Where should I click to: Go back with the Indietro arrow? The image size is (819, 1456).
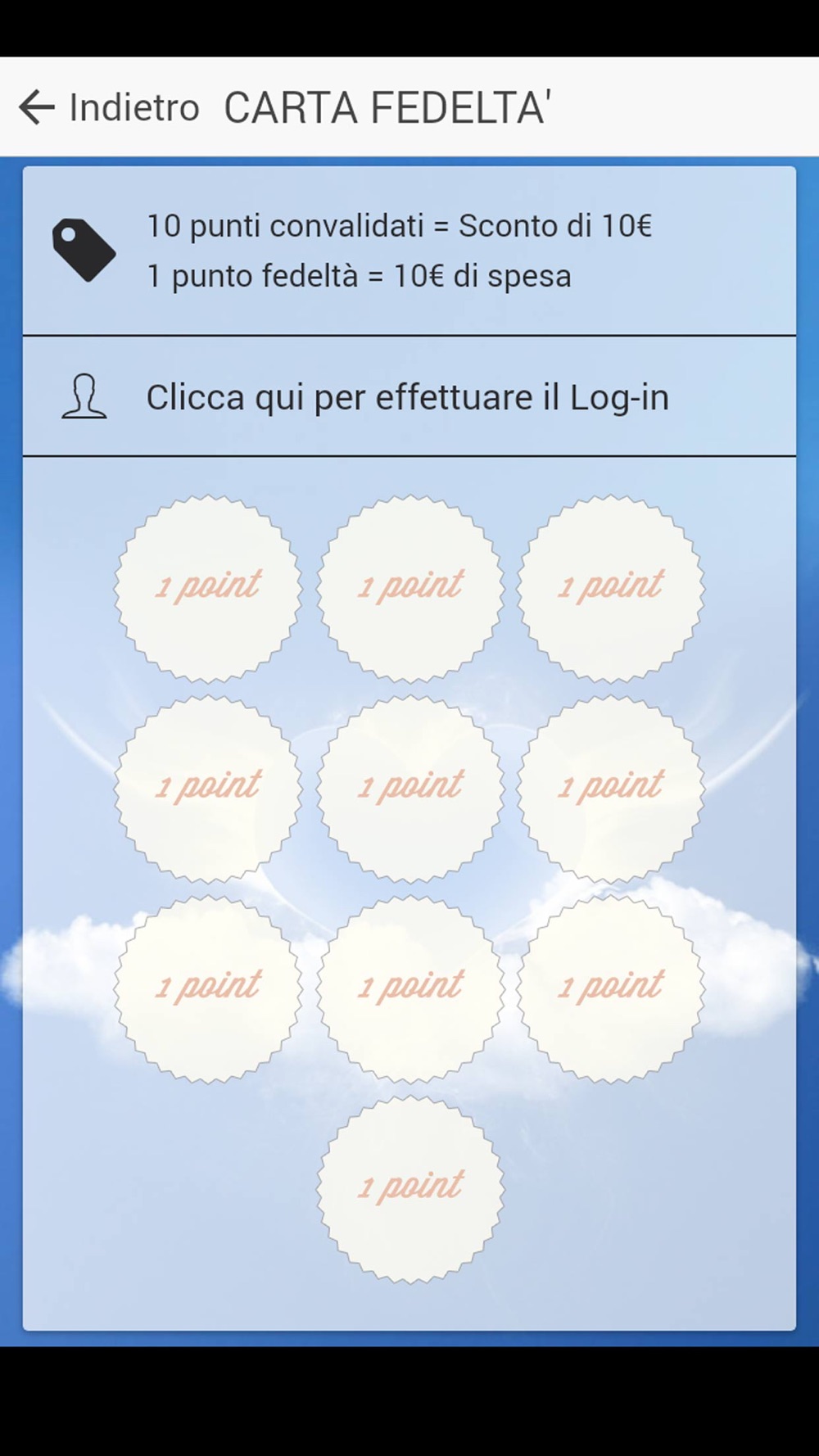click(x=37, y=107)
